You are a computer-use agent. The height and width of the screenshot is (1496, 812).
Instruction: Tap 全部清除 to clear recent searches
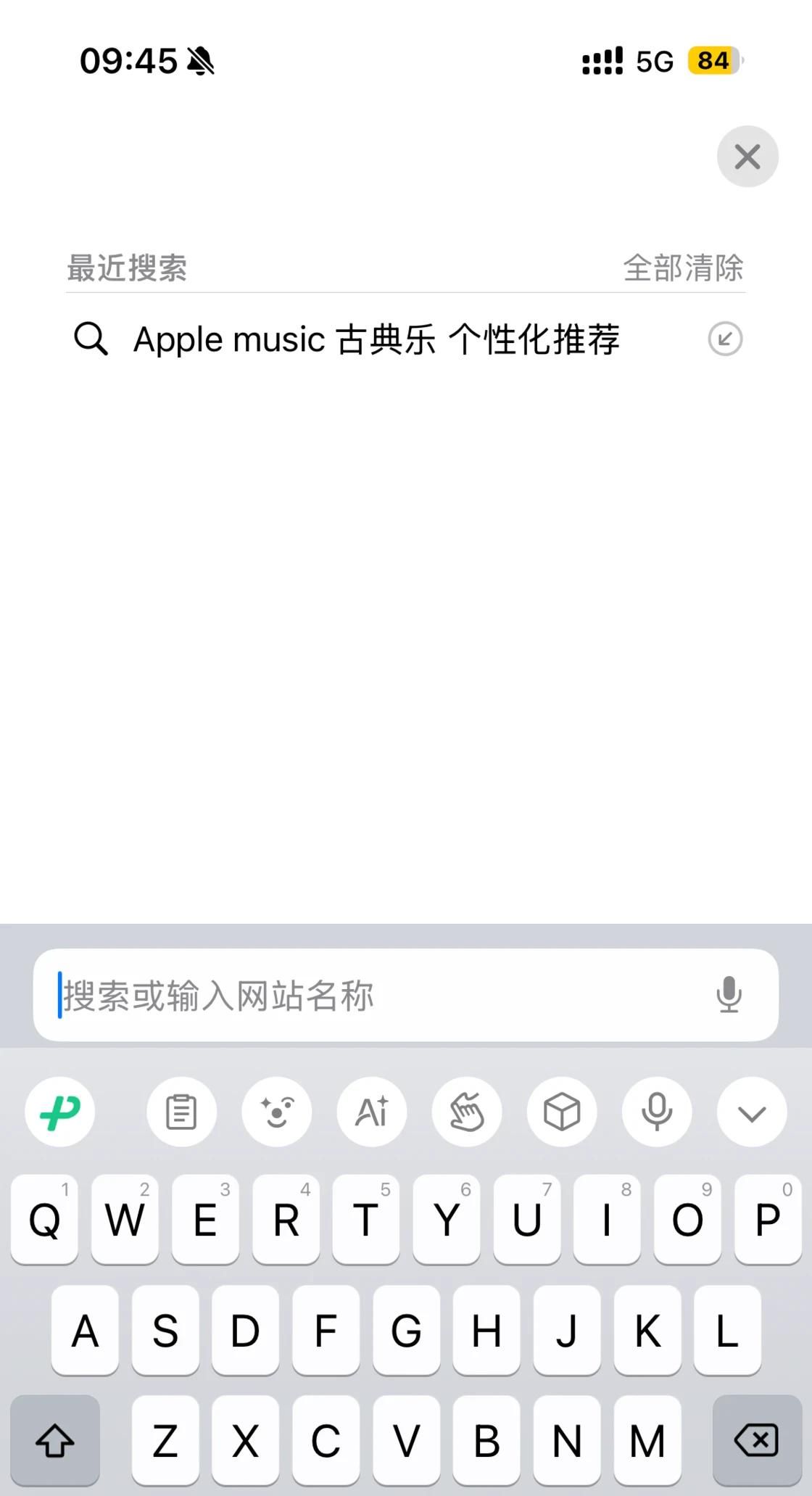(x=683, y=268)
